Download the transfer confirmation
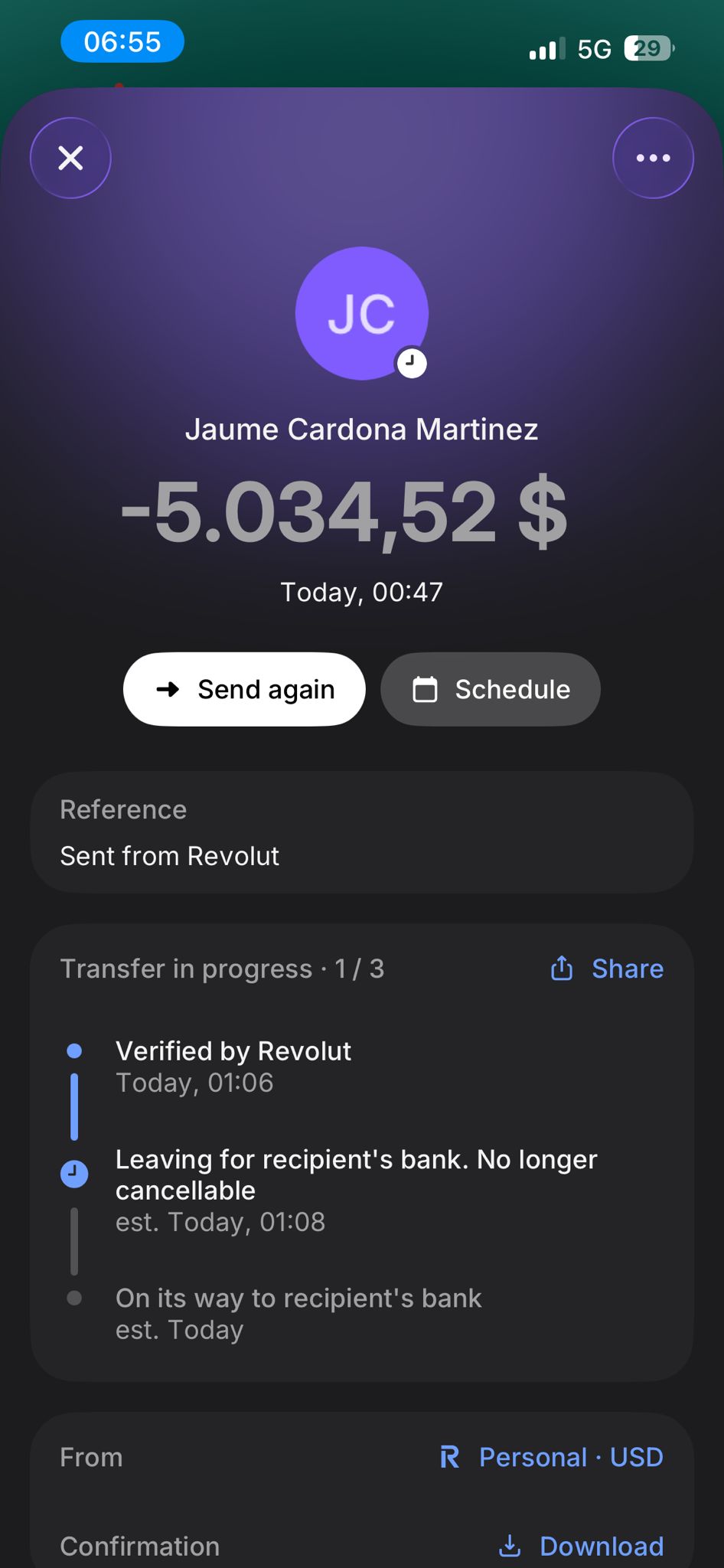724x1568 pixels. tap(581, 1546)
